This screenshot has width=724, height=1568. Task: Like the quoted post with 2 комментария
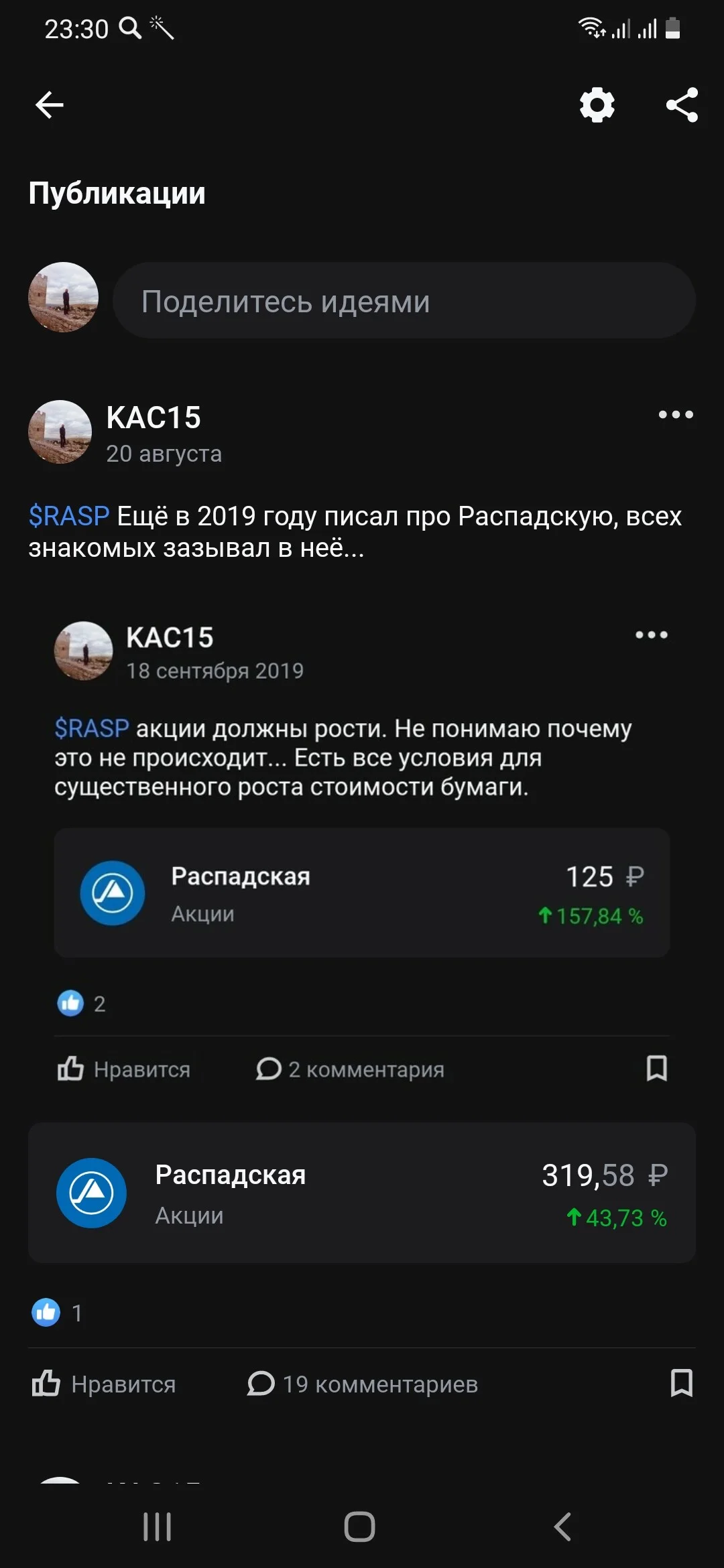click(124, 1069)
